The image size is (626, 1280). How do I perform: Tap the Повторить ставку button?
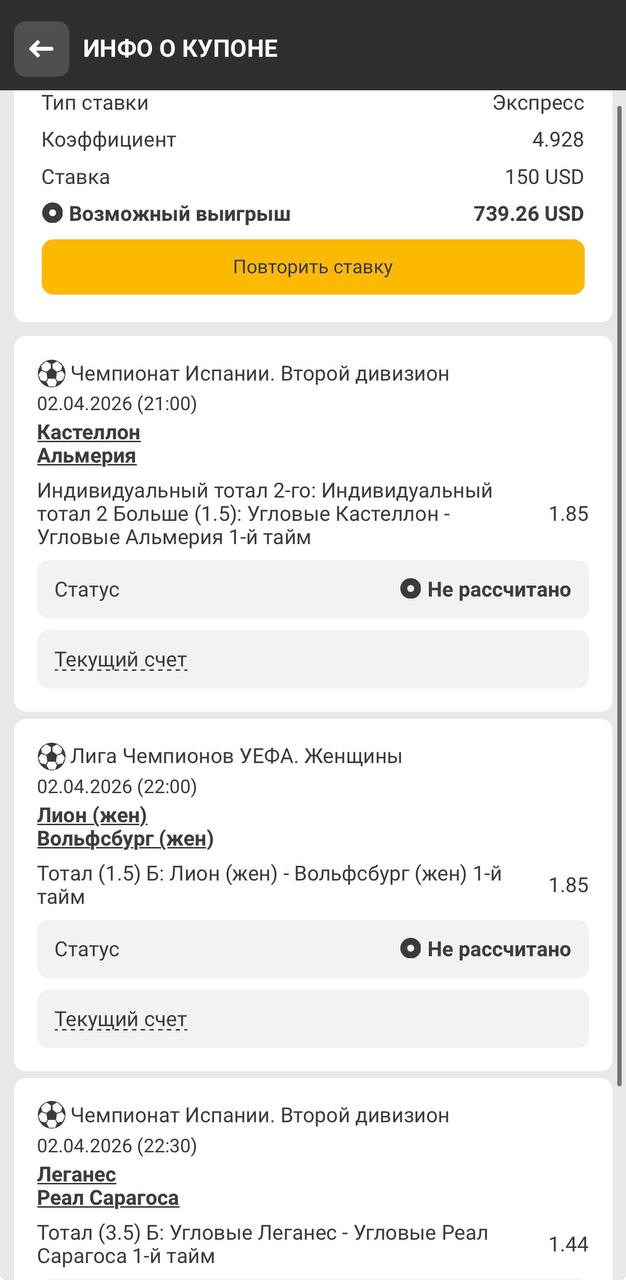[x=313, y=267]
